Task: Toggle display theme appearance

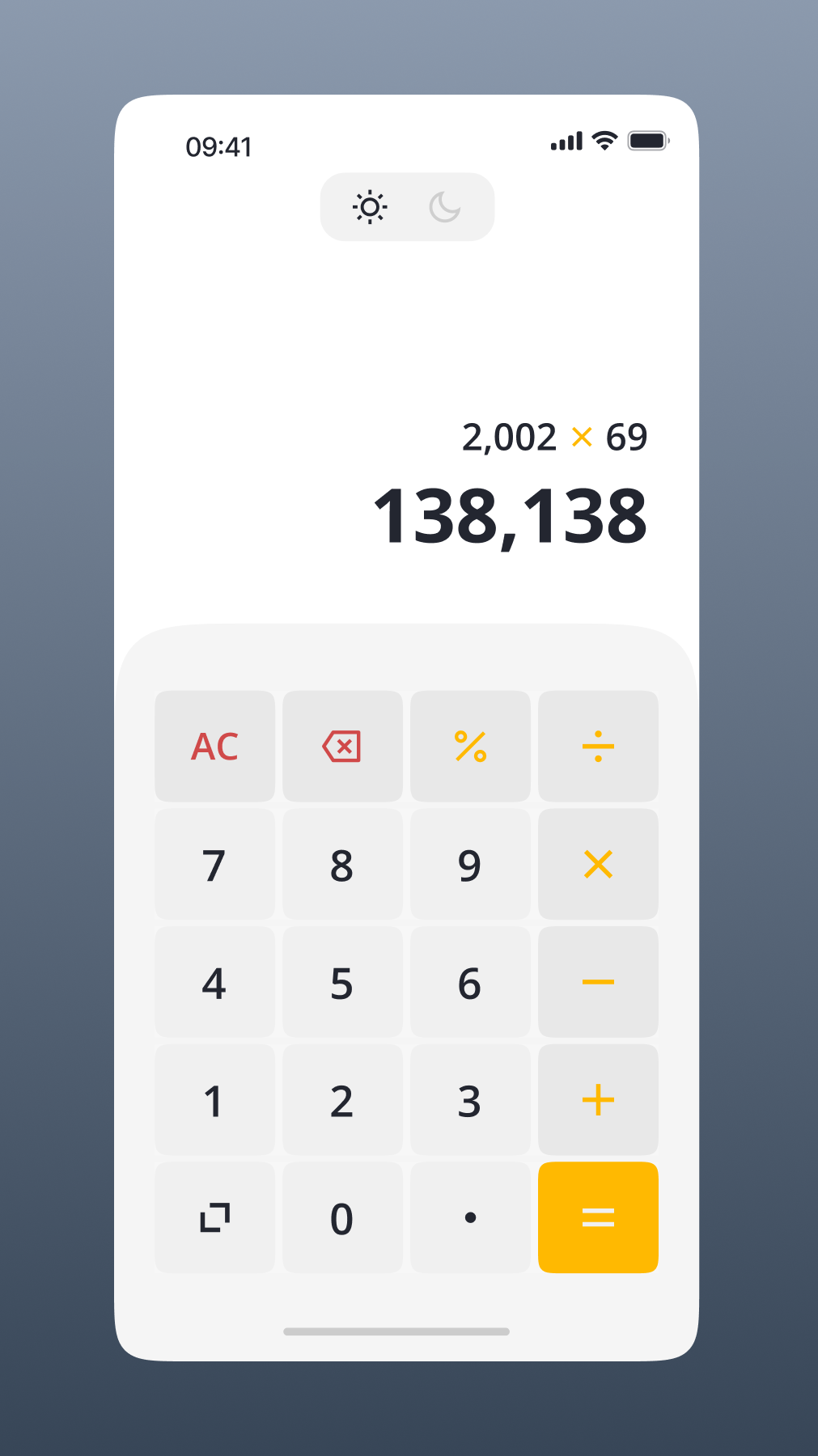Action: tap(406, 206)
